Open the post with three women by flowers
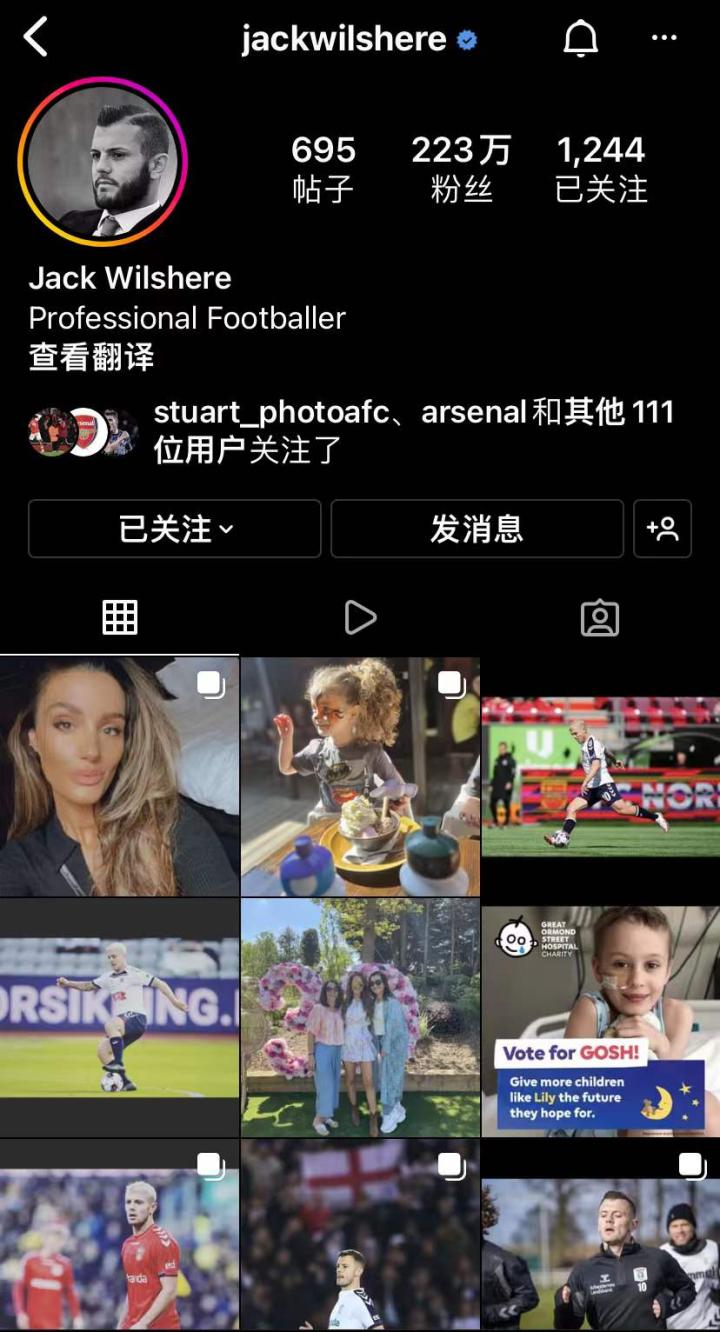The height and width of the screenshot is (1332, 720). 360,1017
